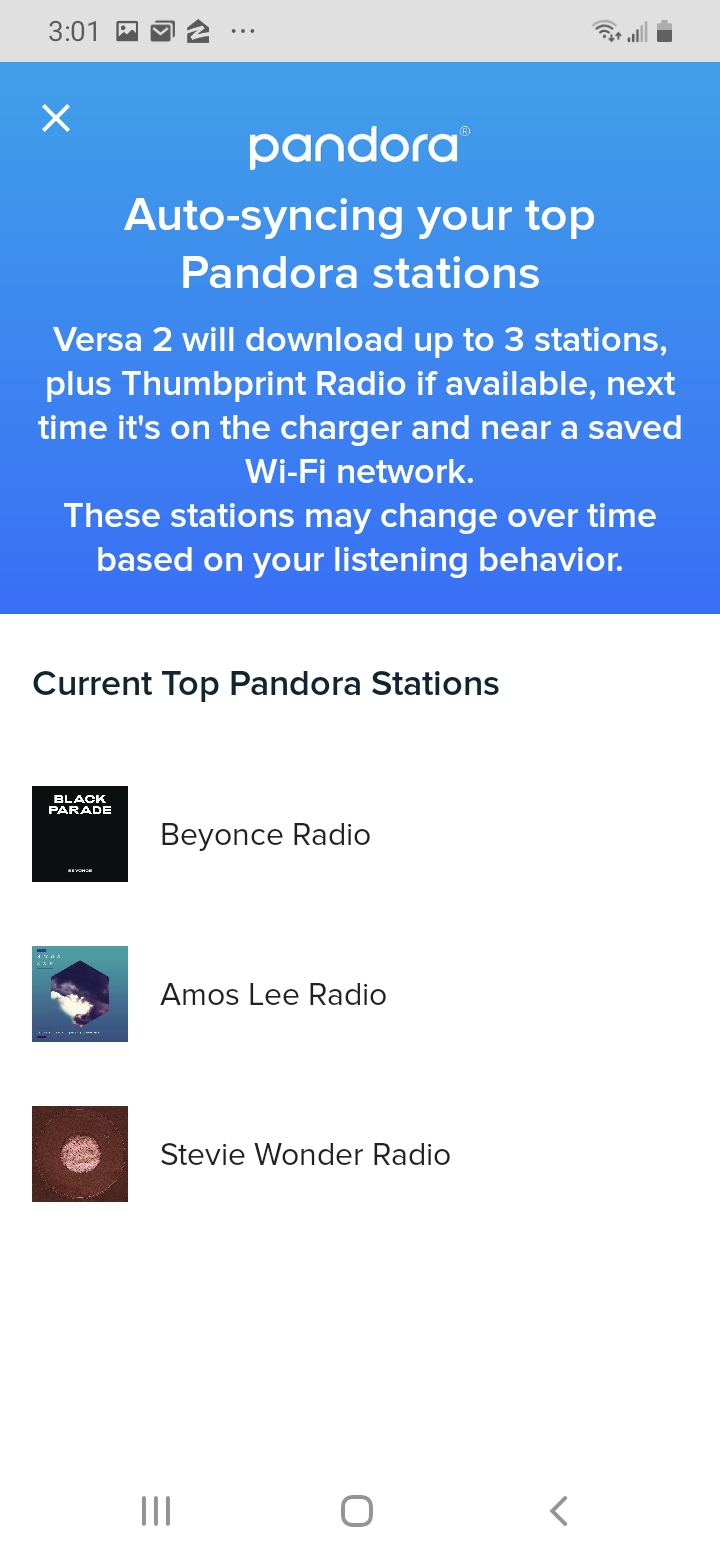Tap the edit pencil notification icon
This screenshot has width=720, height=1560.
tap(197, 31)
